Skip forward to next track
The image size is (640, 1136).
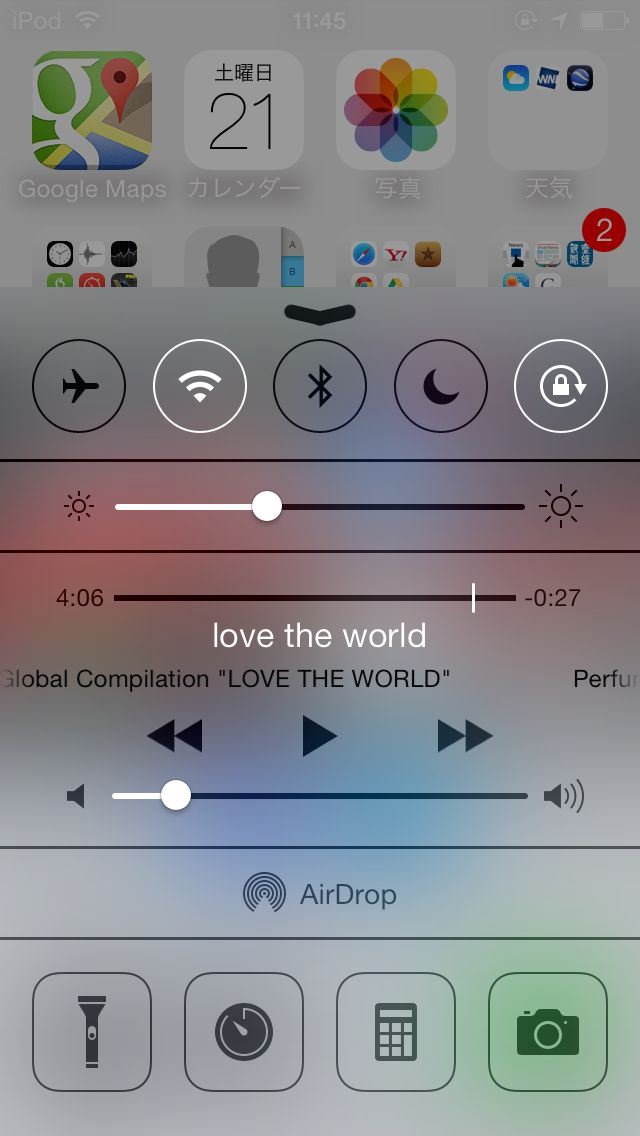465,736
